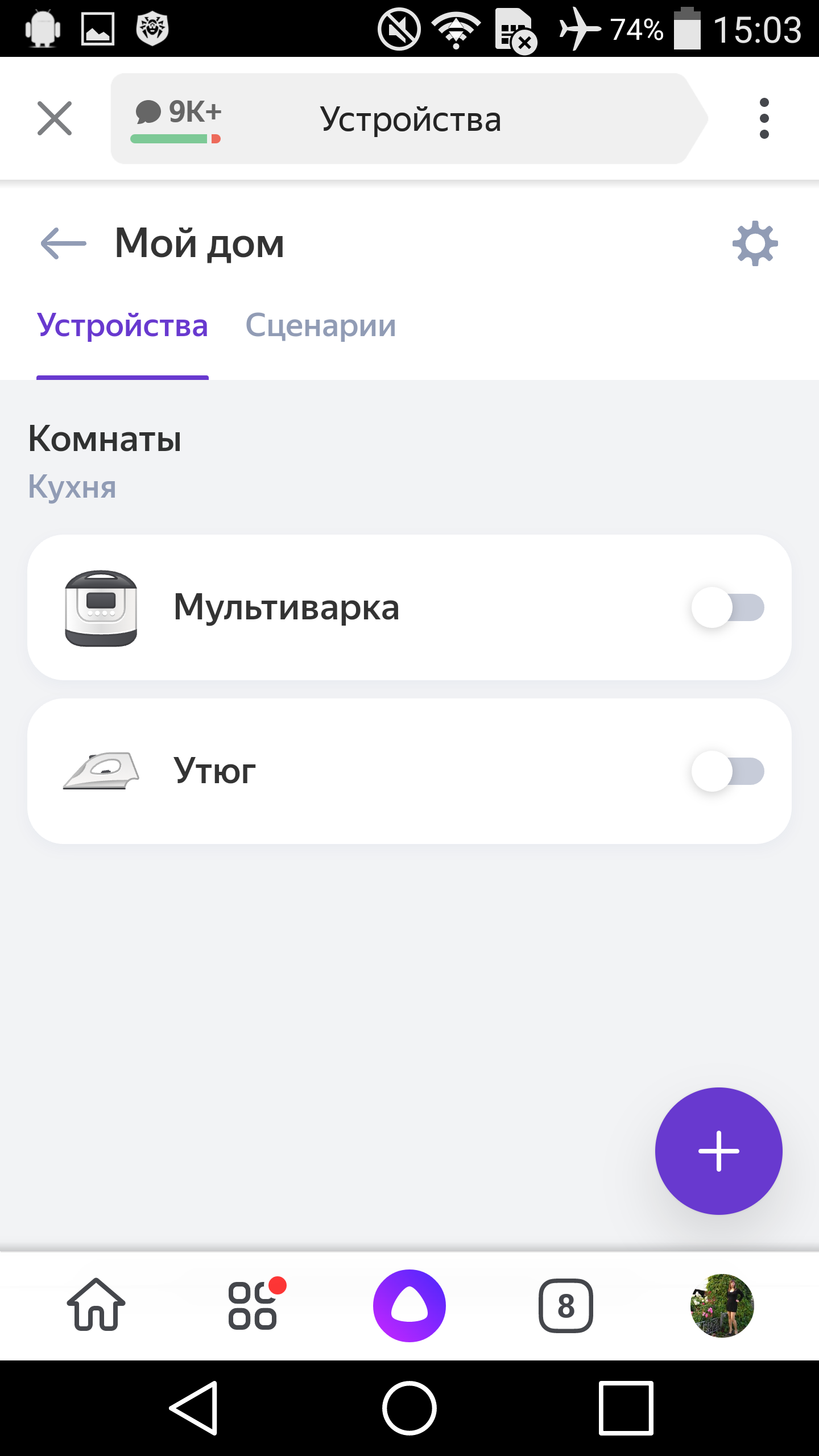Add a new device with plus button

718,1151
